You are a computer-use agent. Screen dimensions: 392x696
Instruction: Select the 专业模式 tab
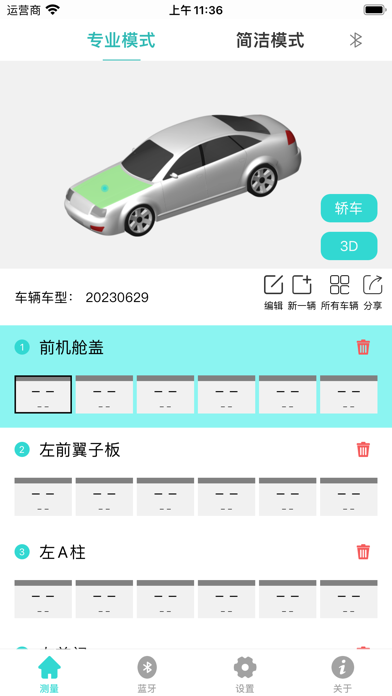point(121,40)
